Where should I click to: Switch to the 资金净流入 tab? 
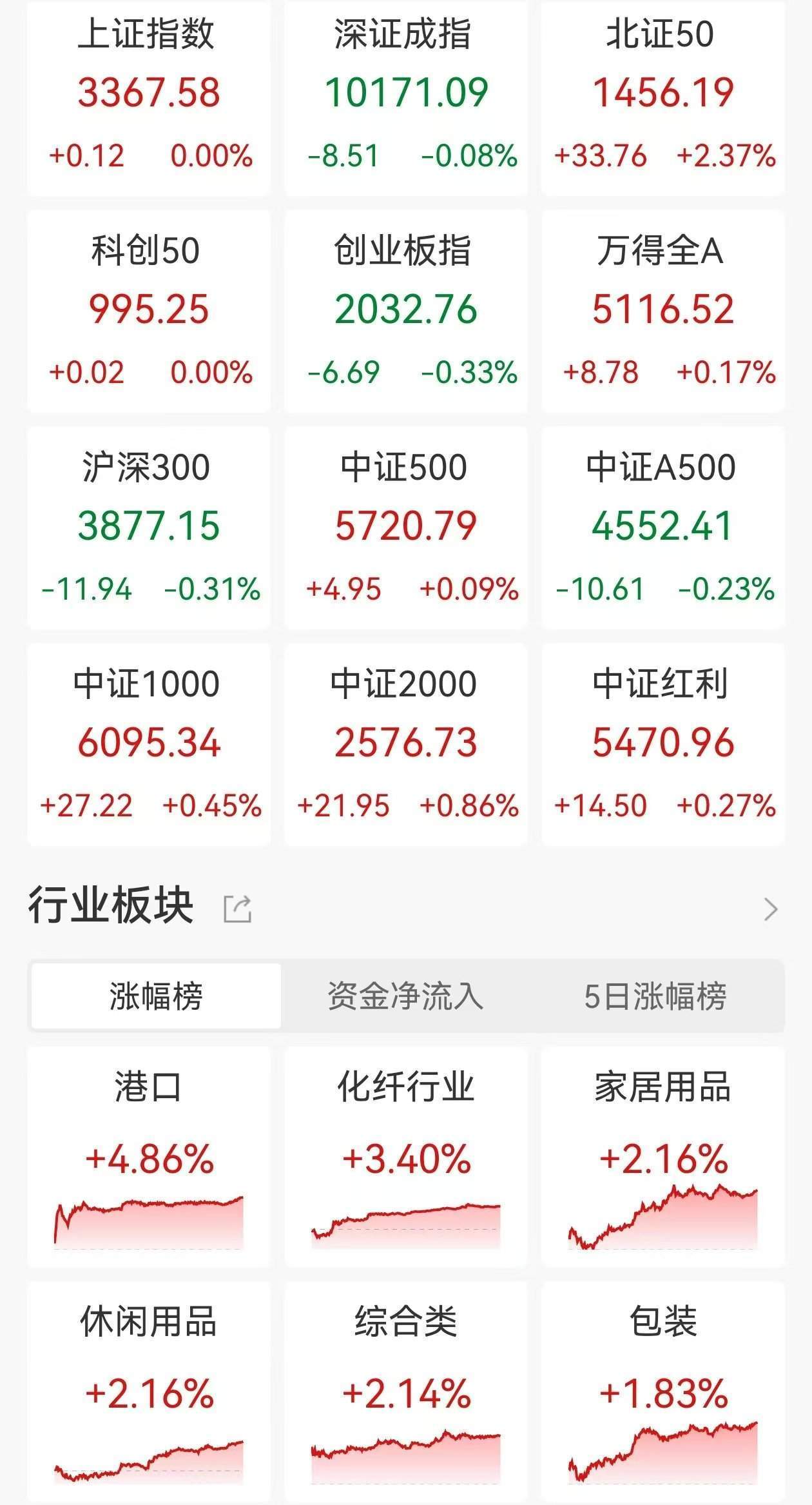pos(405,996)
